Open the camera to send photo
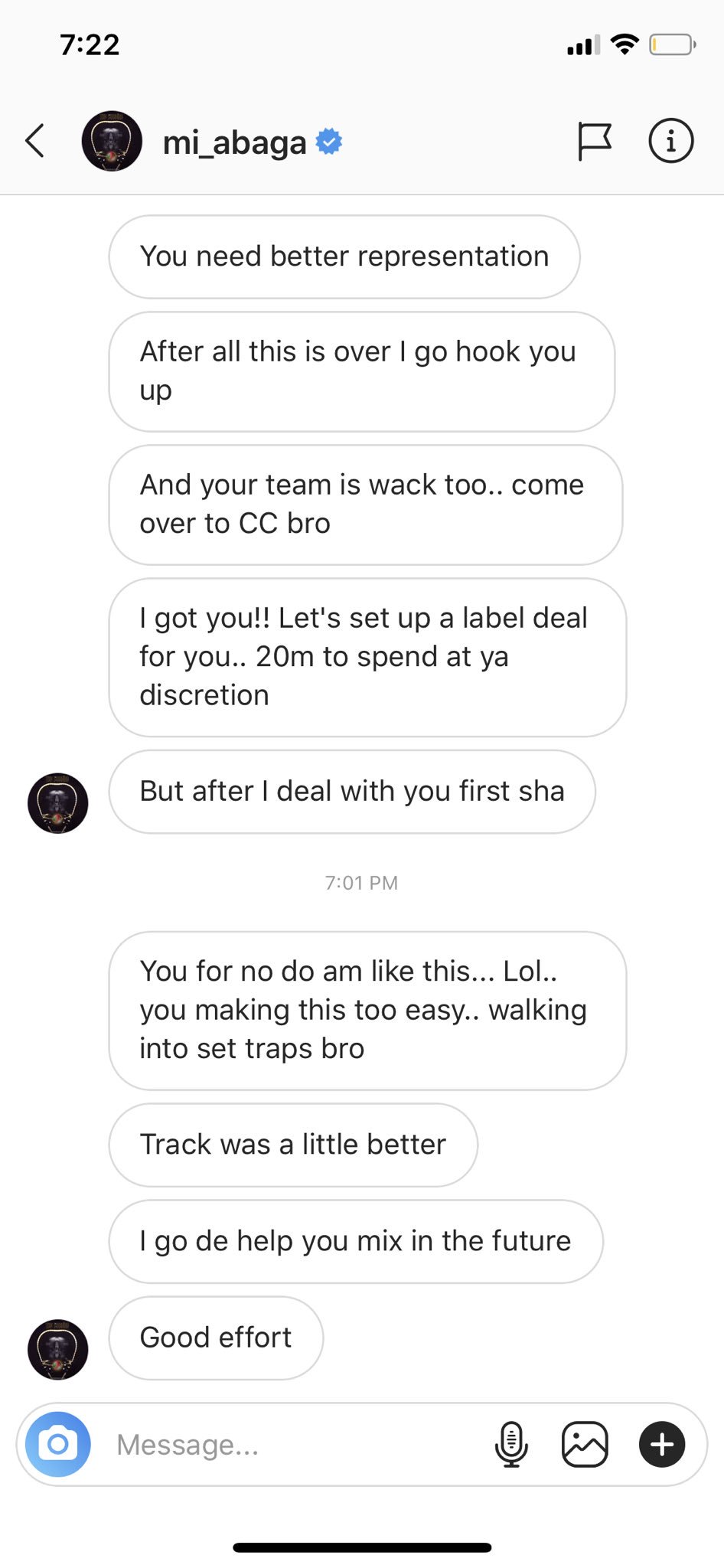Image resolution: width=724 pixels, height=1568 pixels. coord(58,1444)
